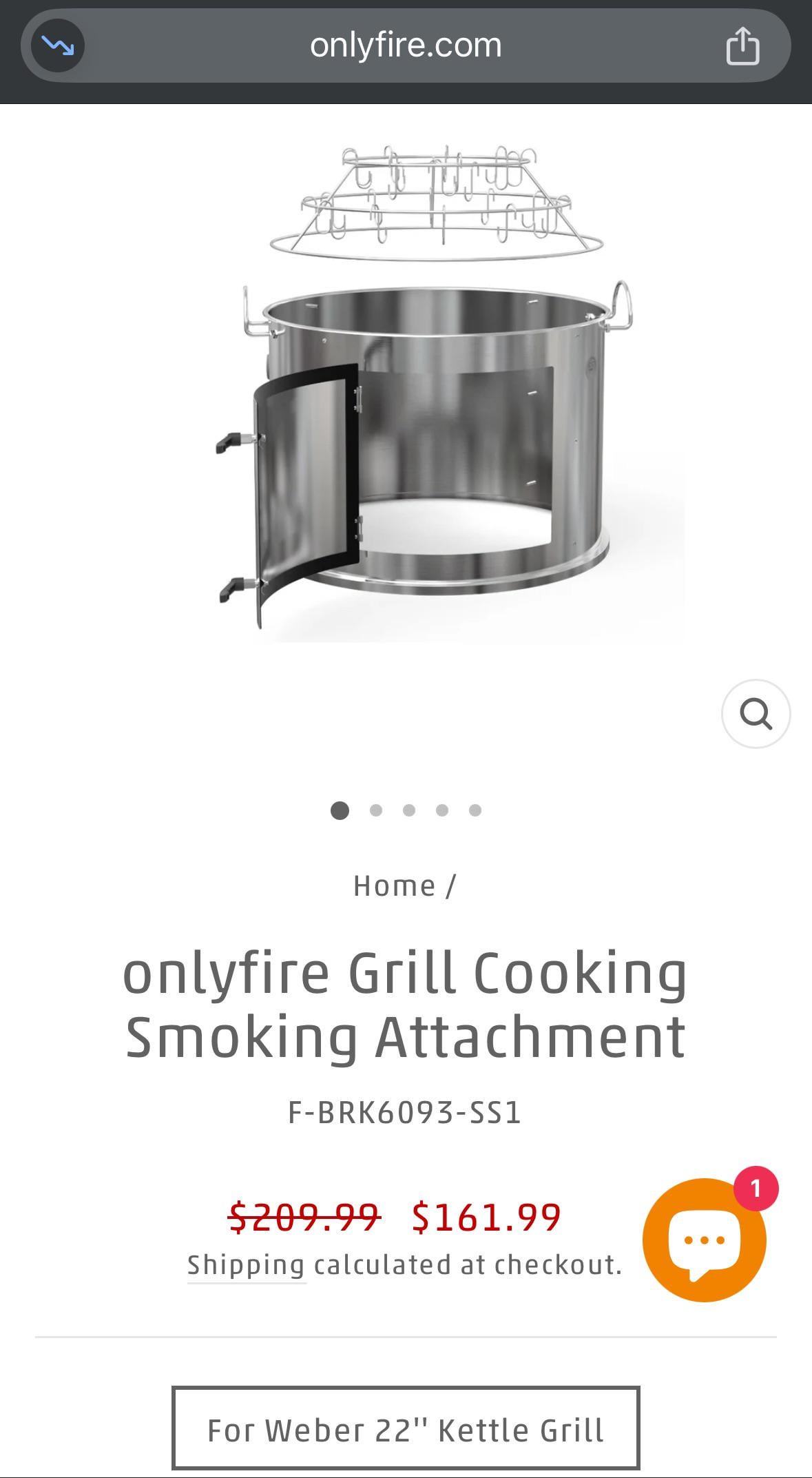
Task: Select For Weber 22'' Kettle Grill option
Action: 406,1430
